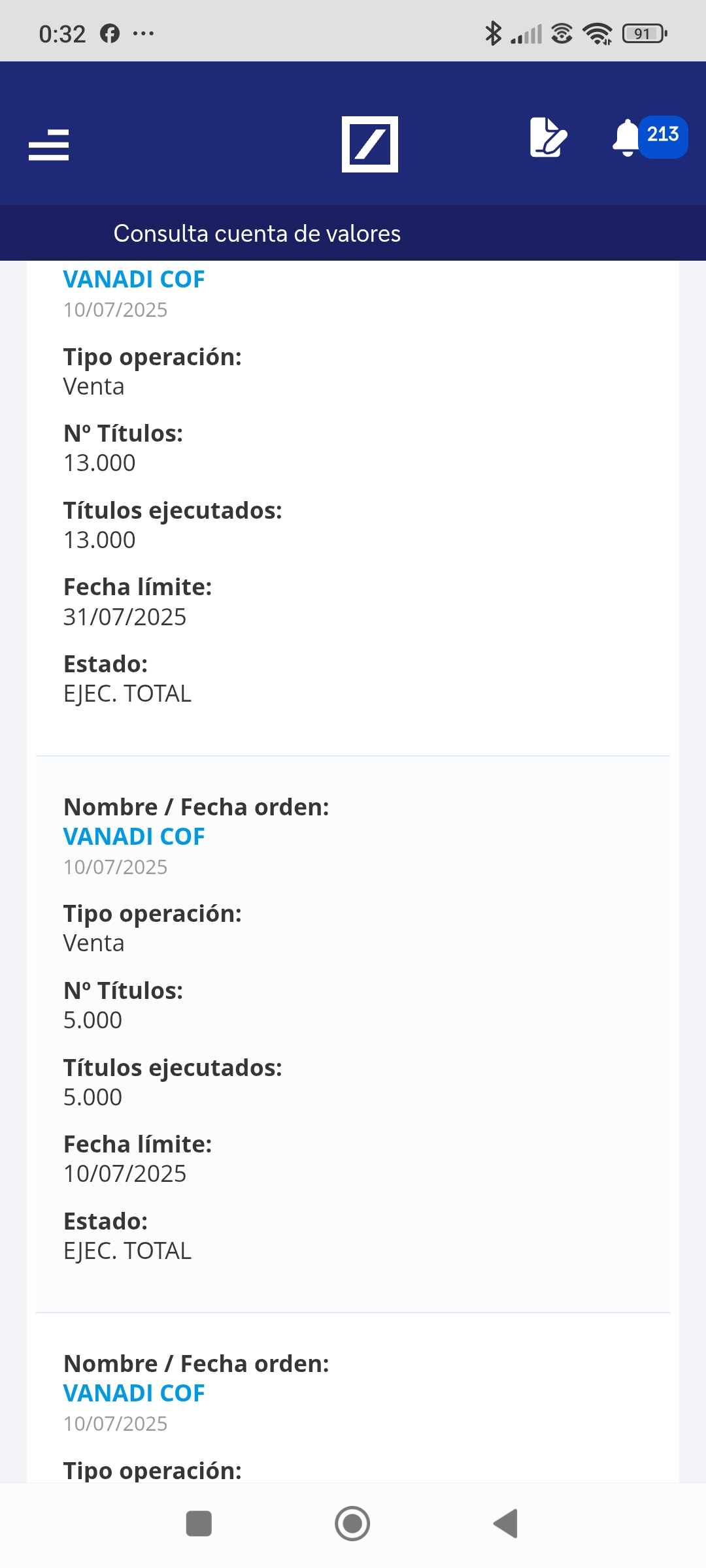Open the document signing icon
The height and width of the screenshot is (1568, 706).
pos(548,137)
